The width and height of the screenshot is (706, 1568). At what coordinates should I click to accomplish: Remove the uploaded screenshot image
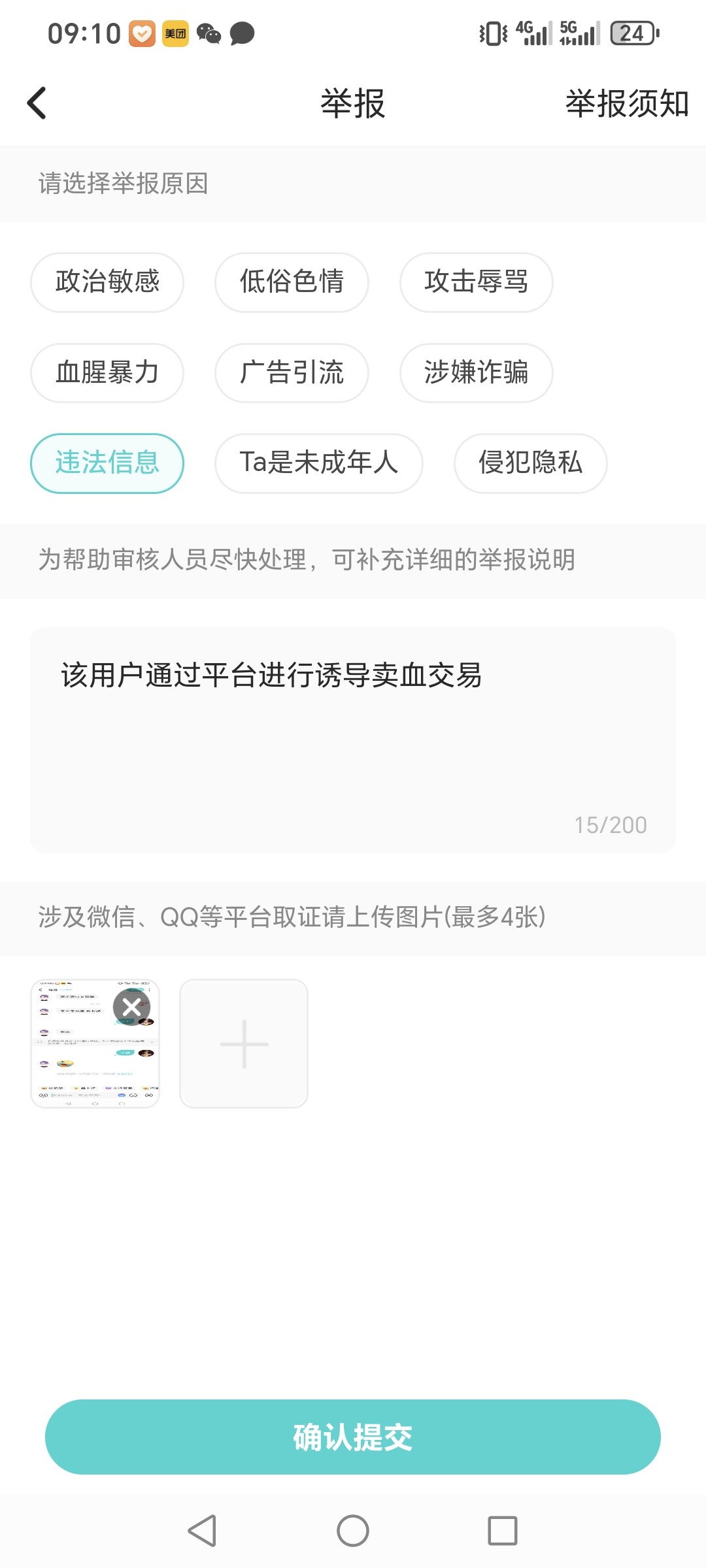click(131, 1007)
